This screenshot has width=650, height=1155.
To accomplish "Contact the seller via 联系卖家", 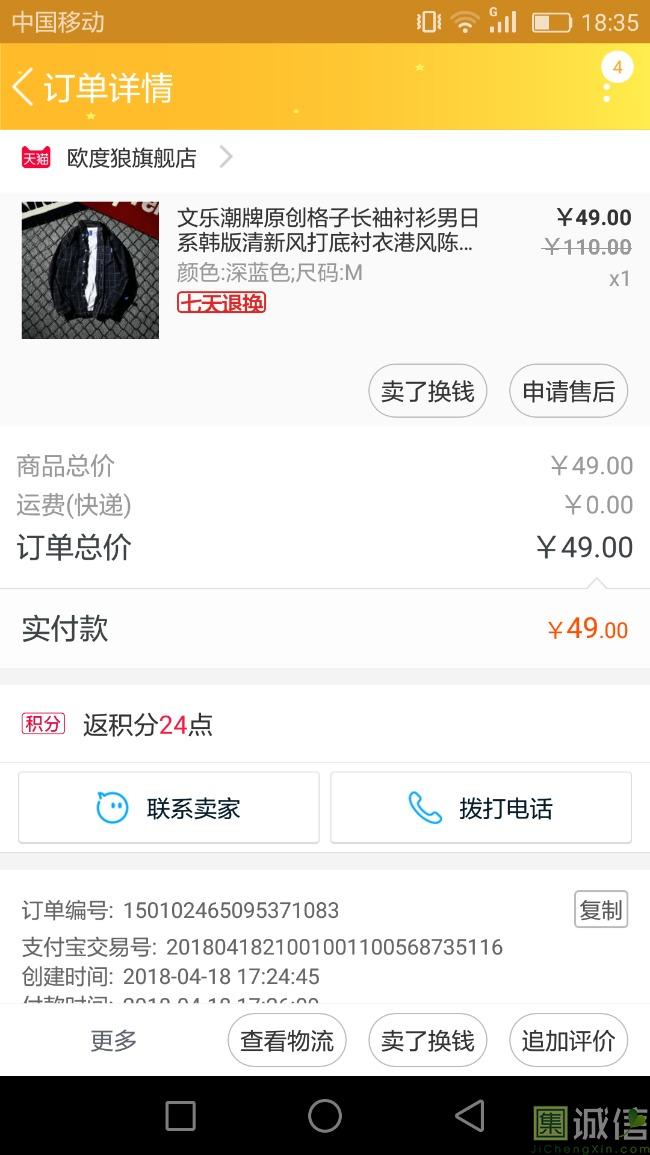I will [x=169, y=808].
